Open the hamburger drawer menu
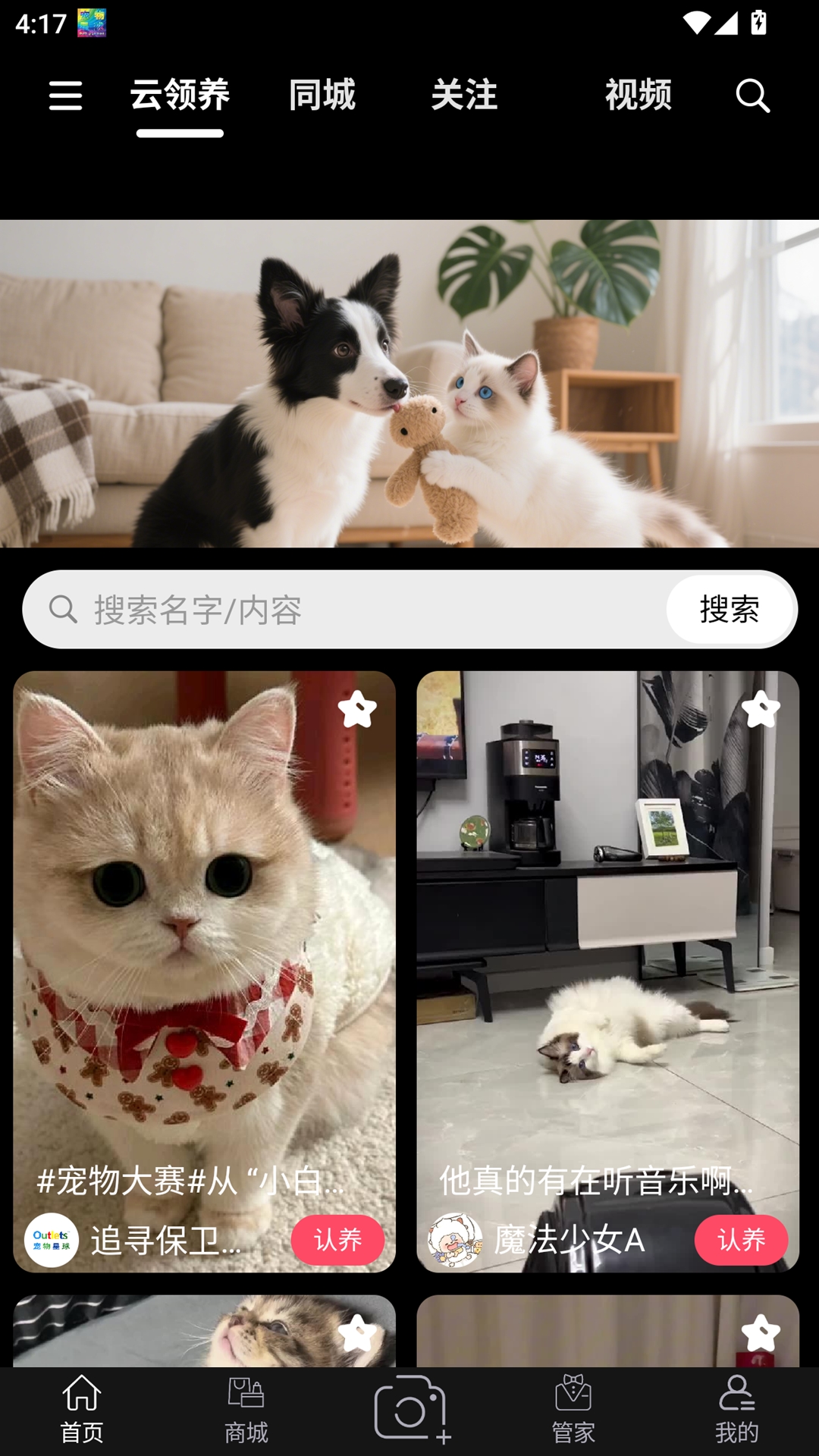Viewport: 819px width, 1456px height. [65, 96]
